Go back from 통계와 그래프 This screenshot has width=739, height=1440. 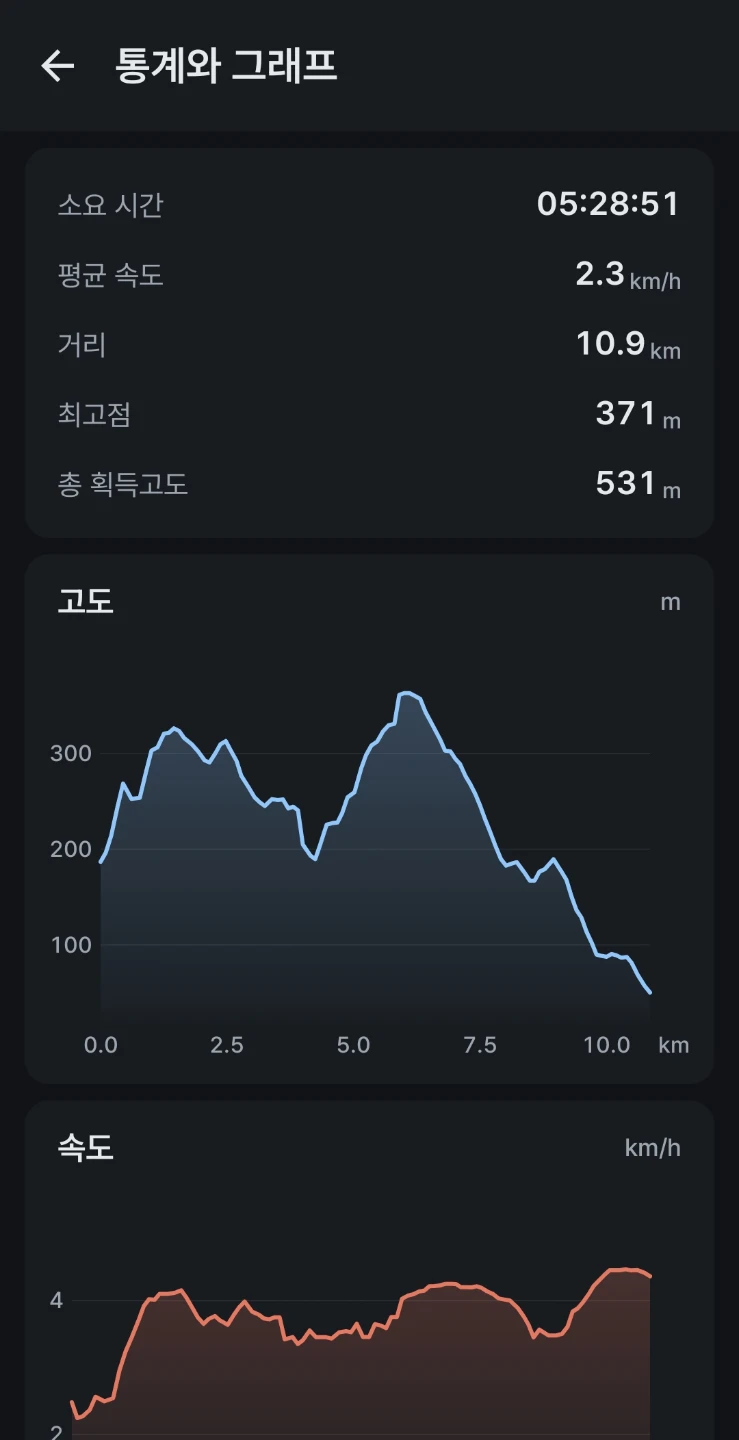(58, 66)
